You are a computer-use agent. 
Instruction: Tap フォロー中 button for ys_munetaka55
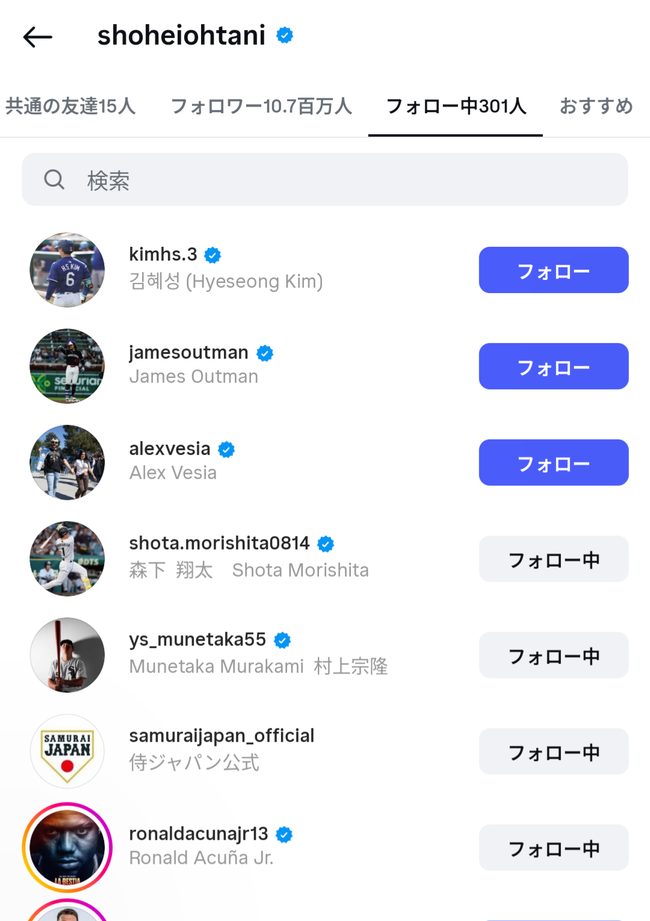tap(553, 655)
